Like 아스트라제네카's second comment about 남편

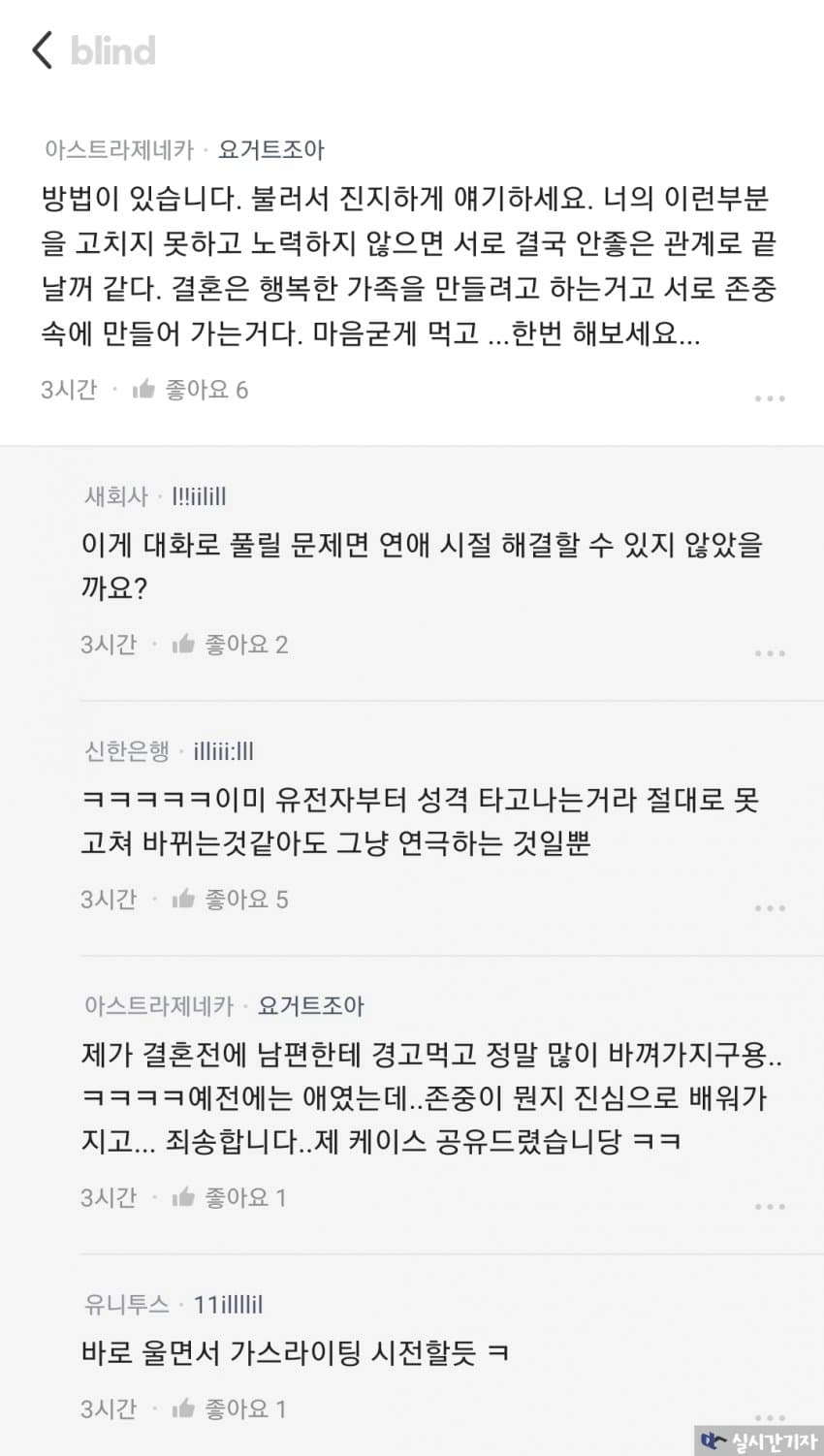tap(182, 1197)
